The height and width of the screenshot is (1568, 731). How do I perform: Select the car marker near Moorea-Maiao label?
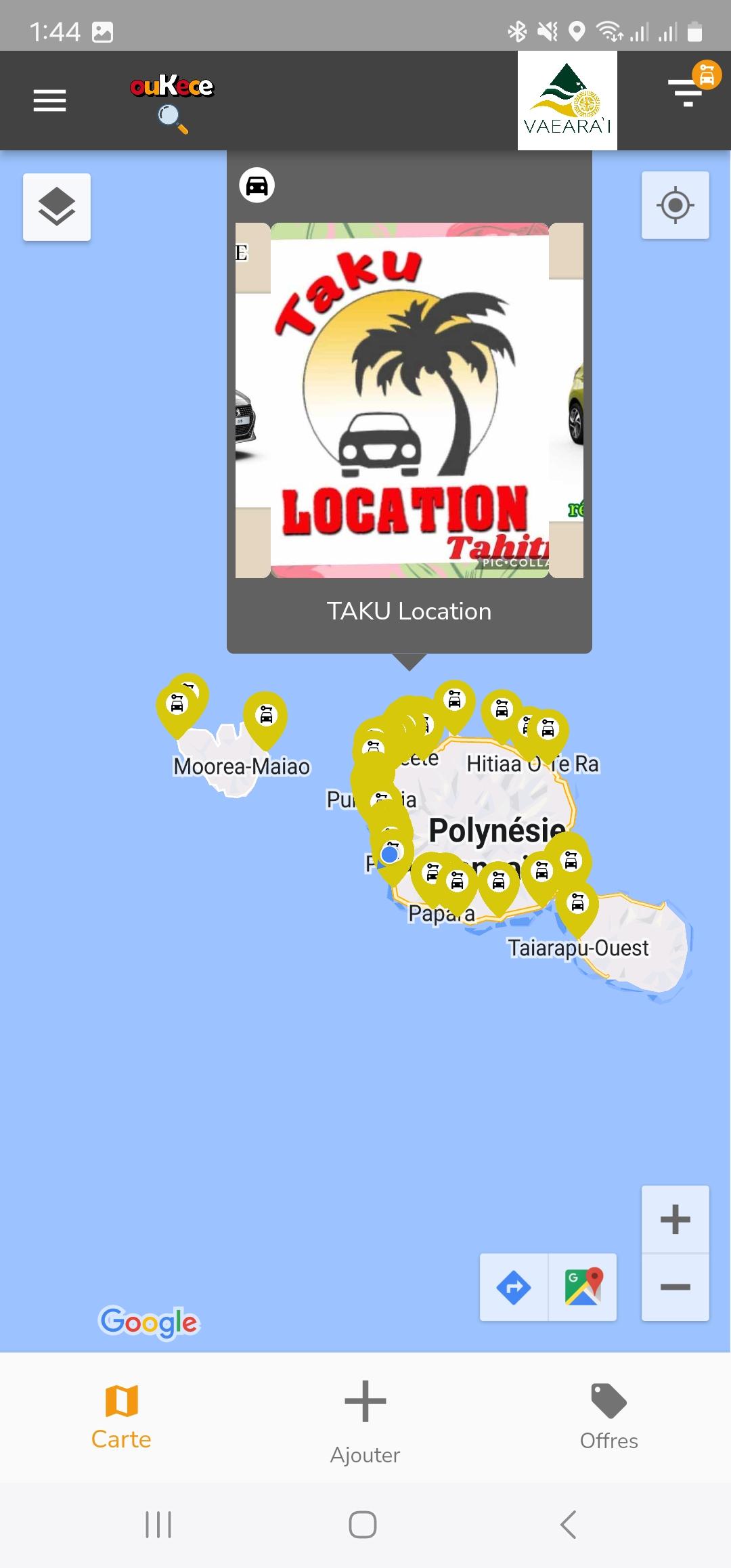coord(265,716)
